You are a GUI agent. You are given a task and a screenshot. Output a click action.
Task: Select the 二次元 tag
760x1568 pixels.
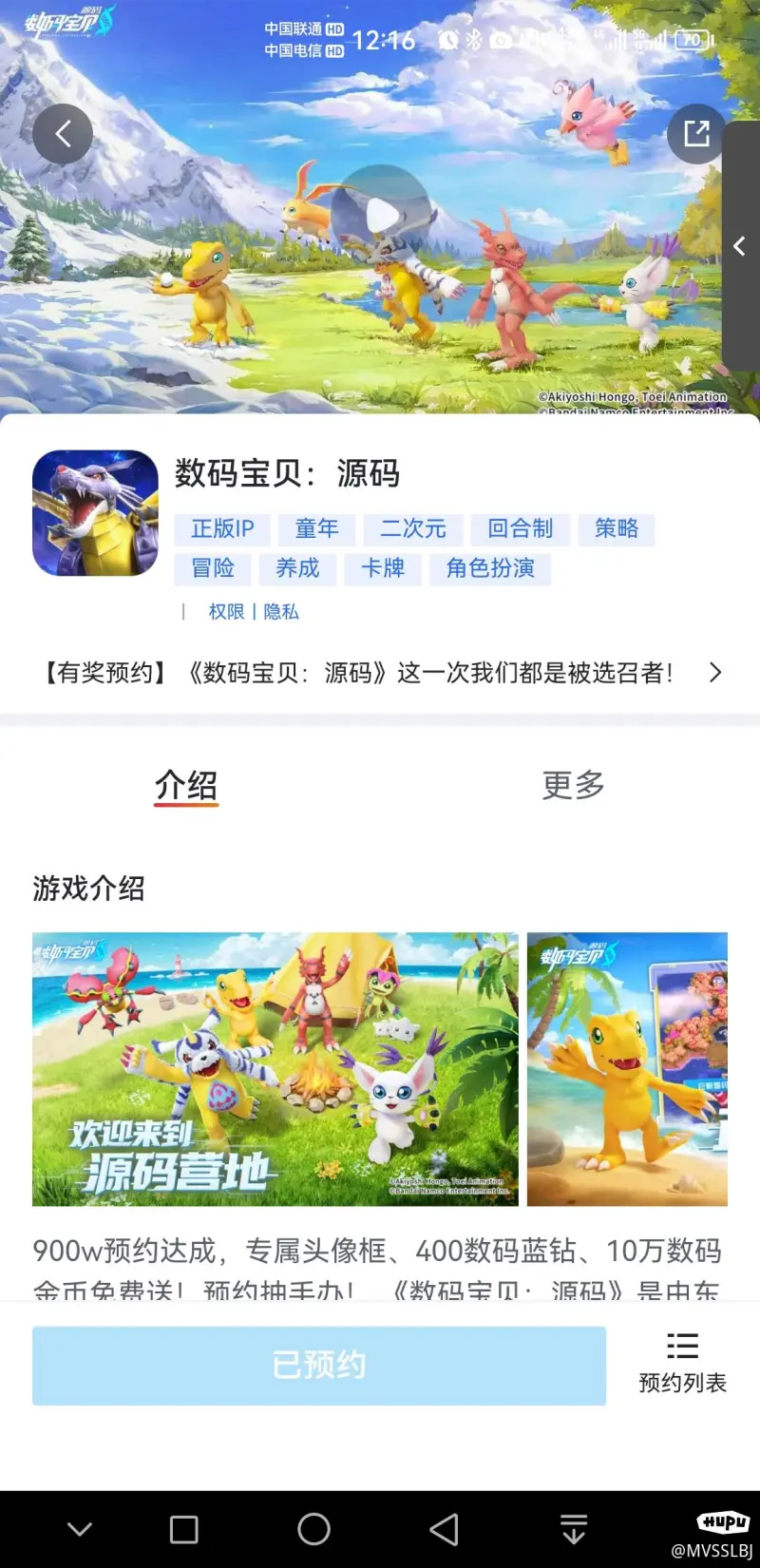coord(413,529)
